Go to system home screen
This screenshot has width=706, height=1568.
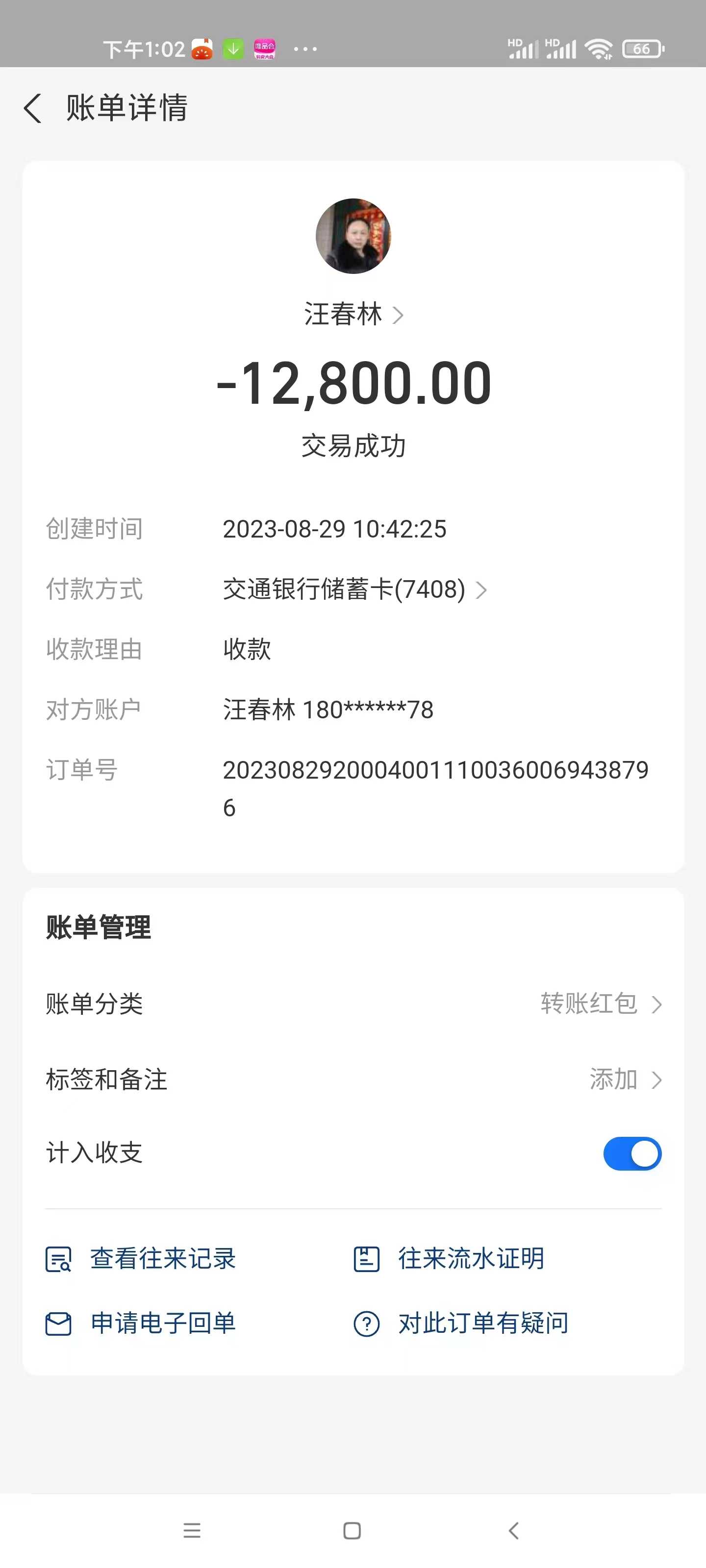click(x=352, y=1530)
